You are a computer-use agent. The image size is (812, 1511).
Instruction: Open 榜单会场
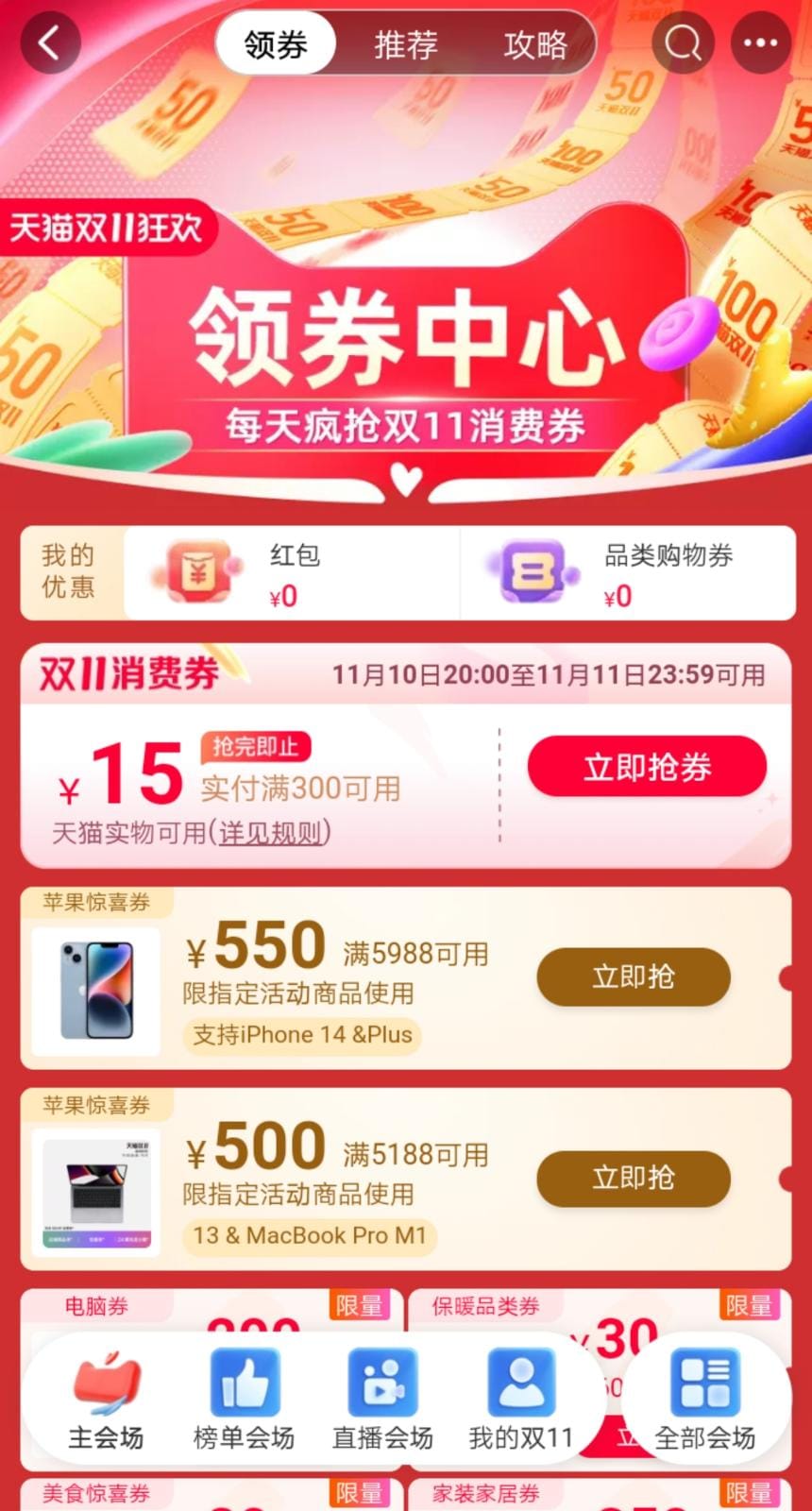point(244,1398)
